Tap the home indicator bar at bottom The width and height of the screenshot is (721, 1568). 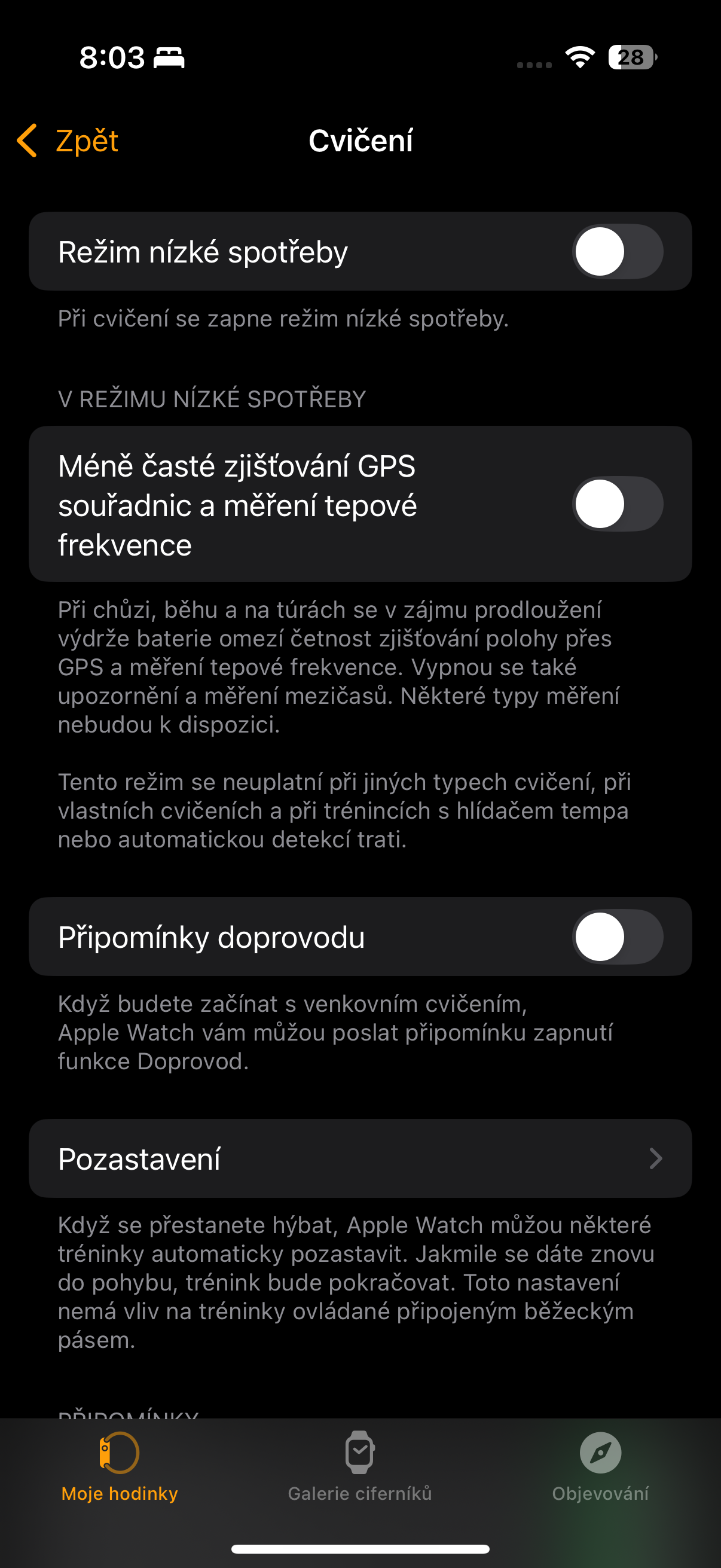coord(360,1548)
